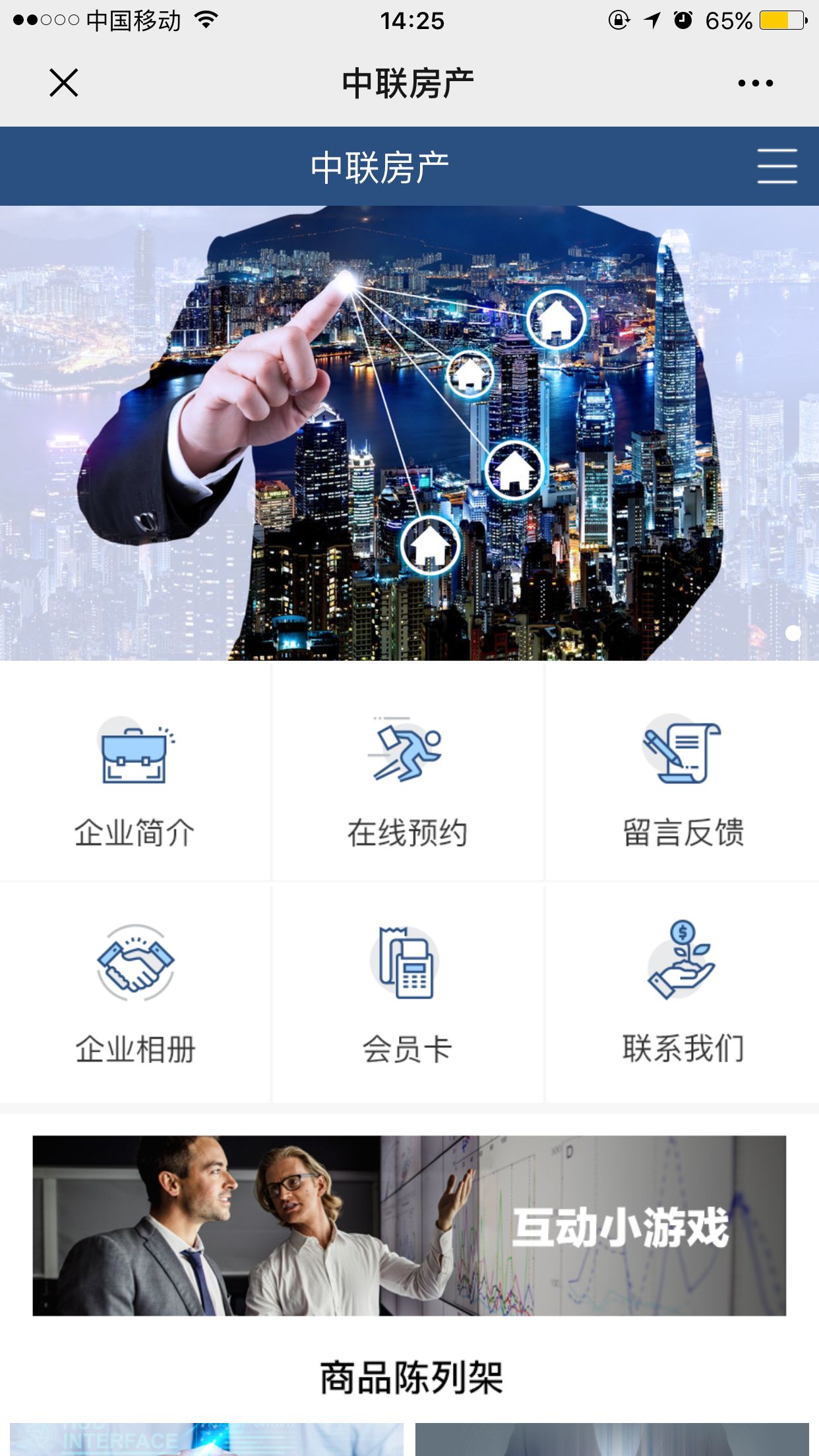Open the 互动小游戏 banner

tap(409, 1225)
